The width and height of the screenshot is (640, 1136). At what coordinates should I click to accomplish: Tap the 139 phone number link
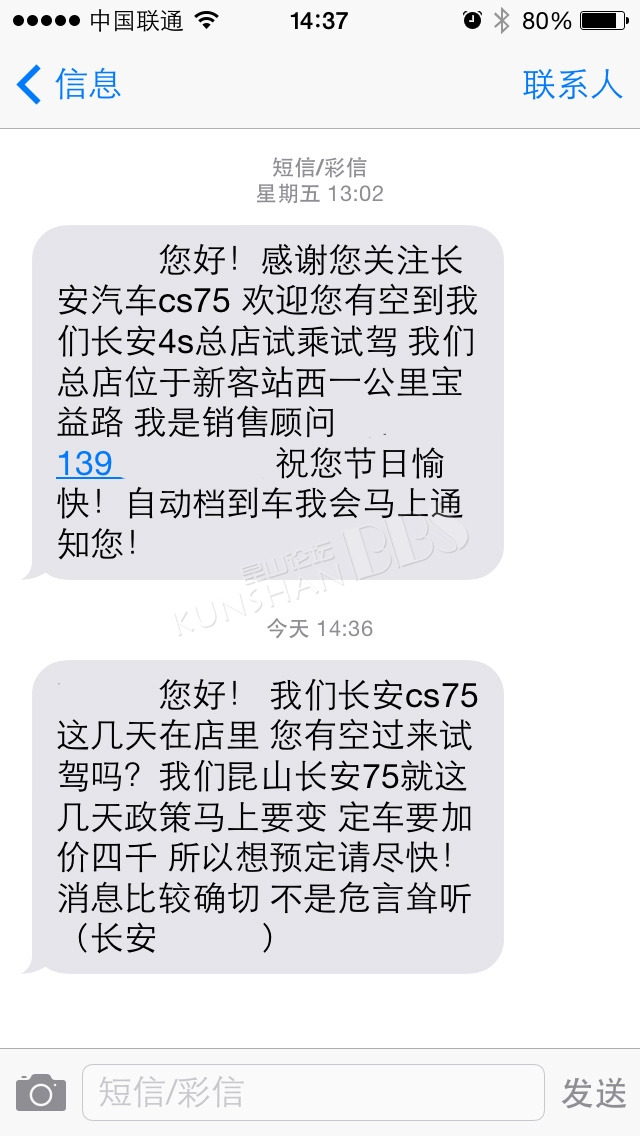89,464
